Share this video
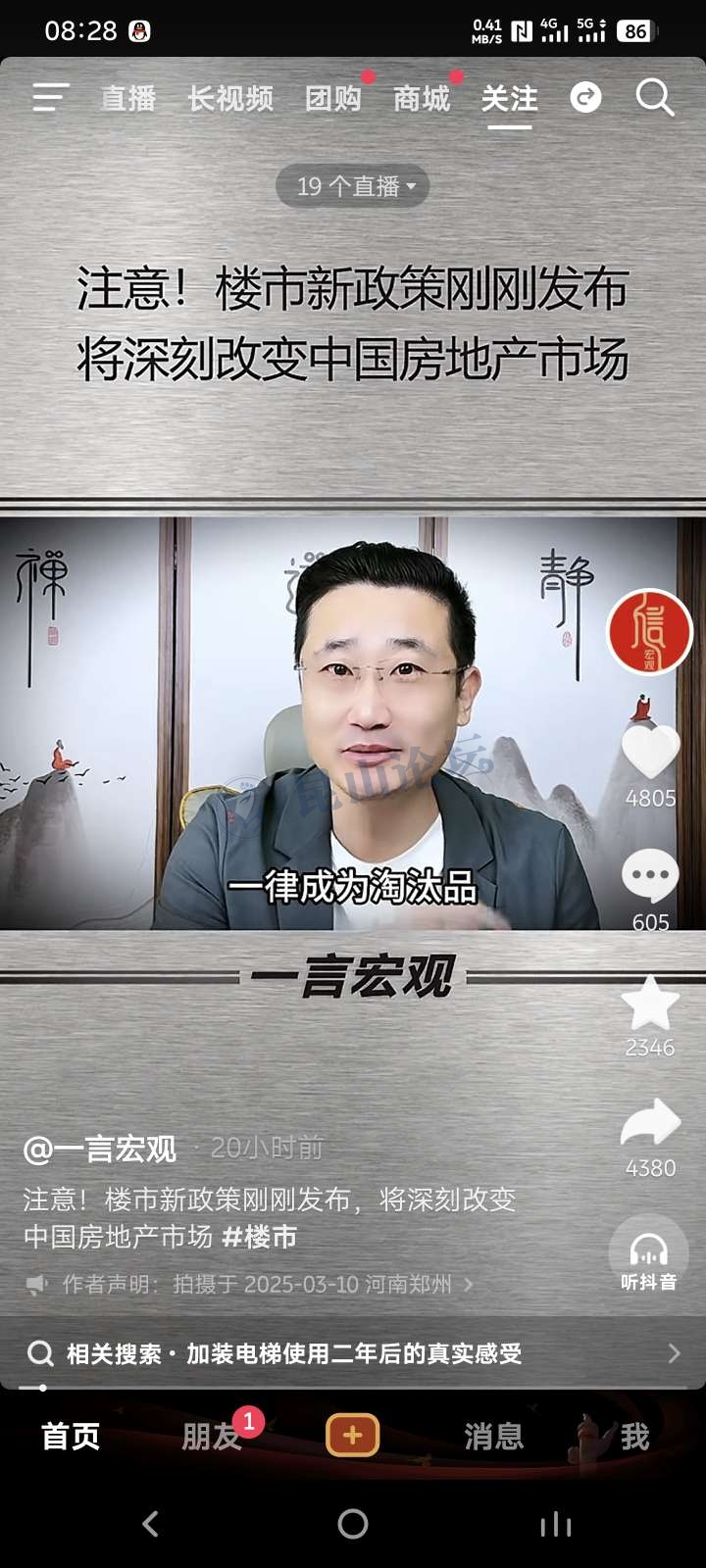Screen dimensions: 706x1568 click(x=650, y=1123)
